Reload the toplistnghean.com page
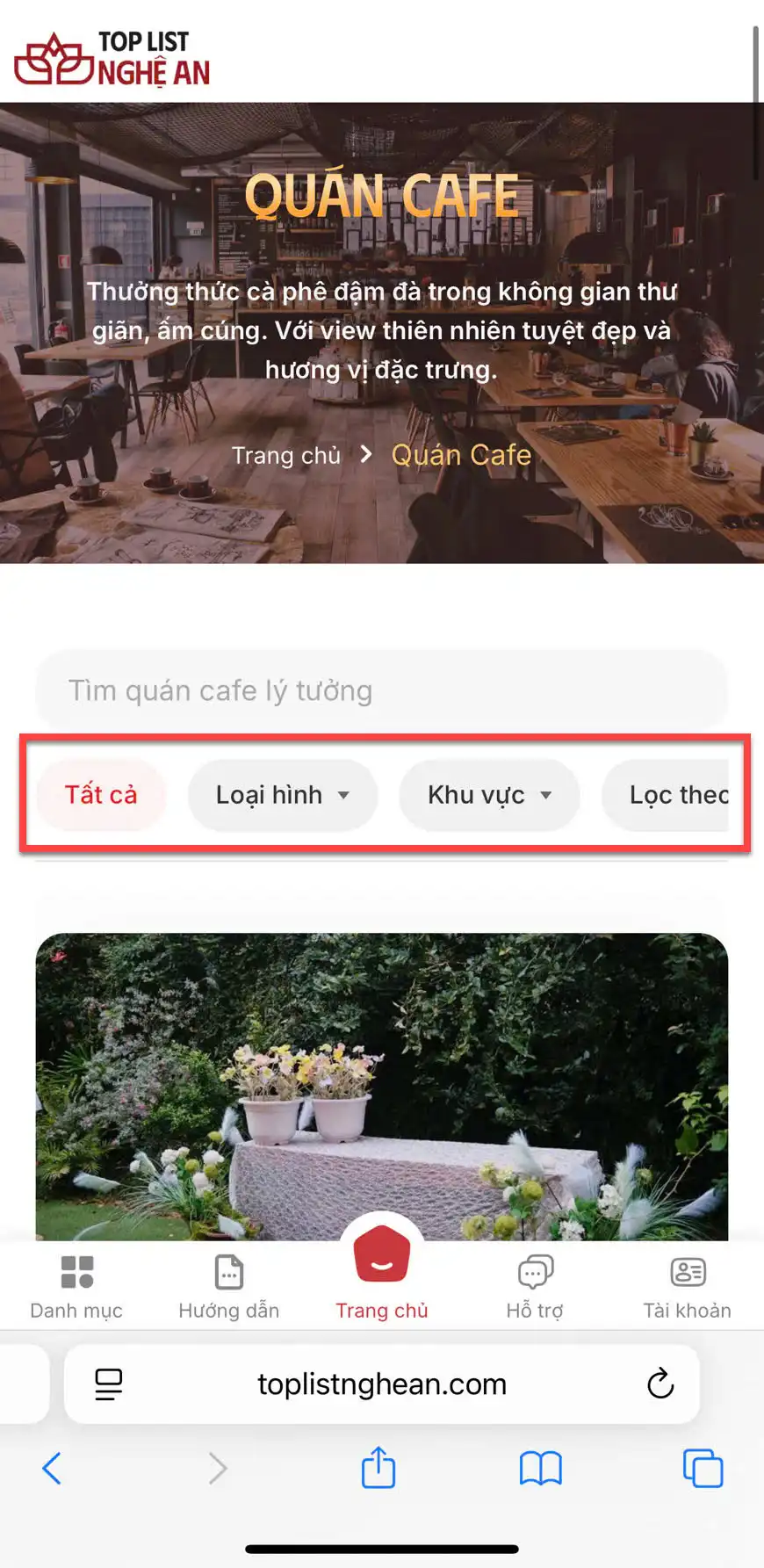This screenshot has width=764, height=1568. click(660, 1384)
